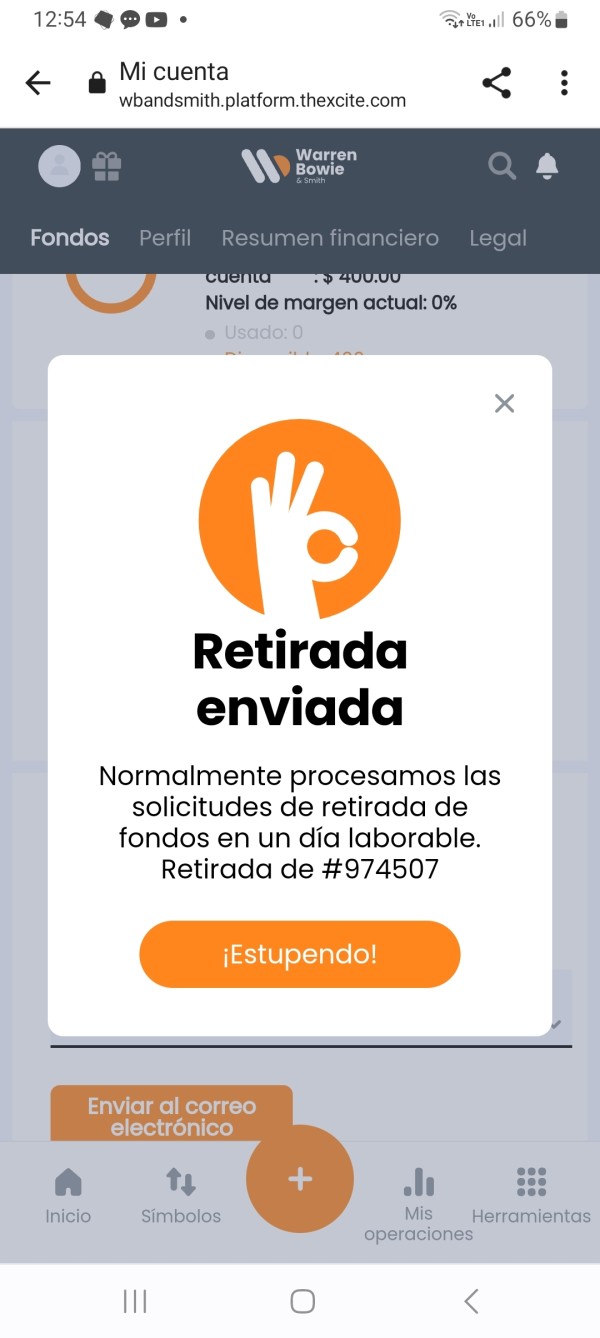Open the notifications bell

click(546, 166)
